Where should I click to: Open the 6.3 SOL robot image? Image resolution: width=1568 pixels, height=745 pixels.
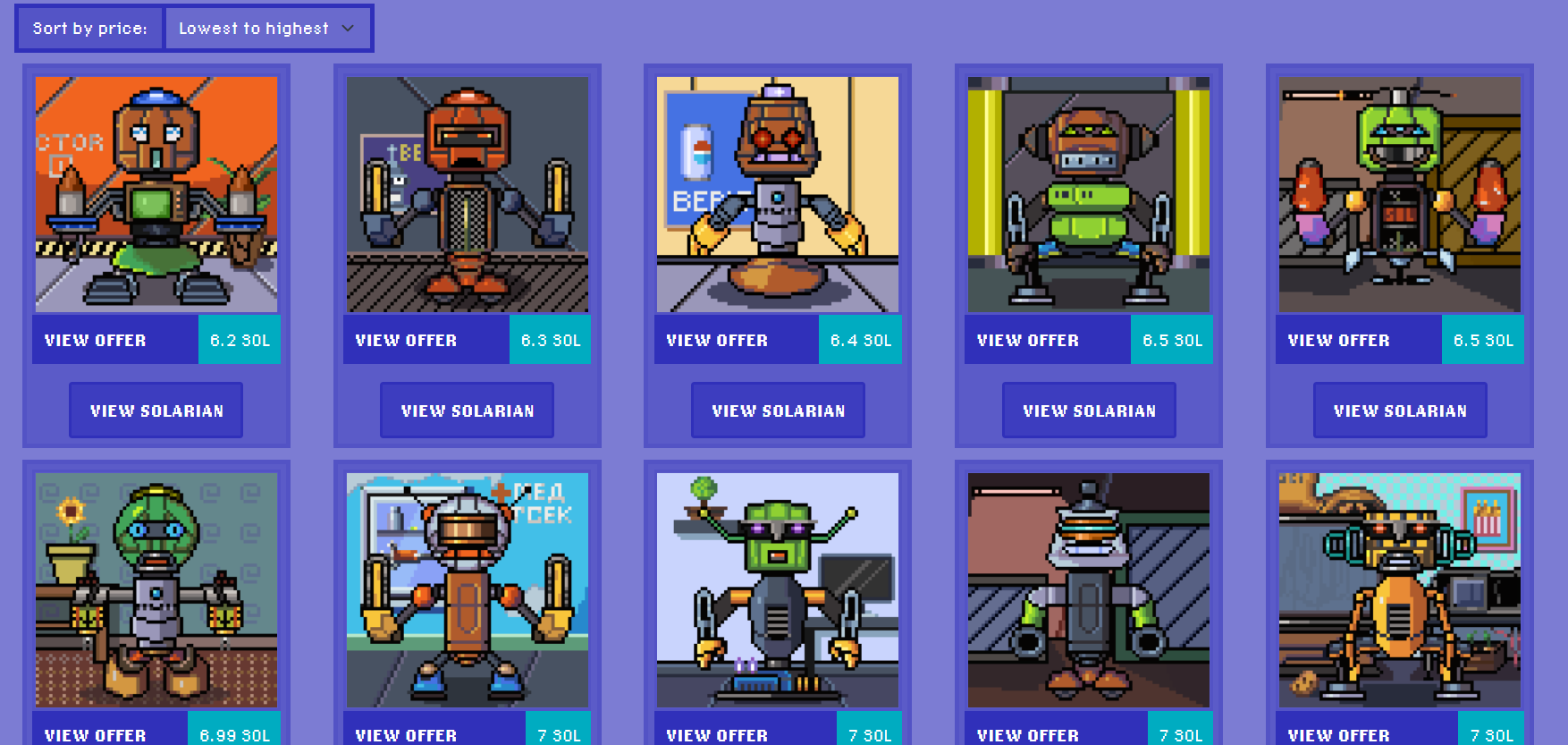click(467, 194)
